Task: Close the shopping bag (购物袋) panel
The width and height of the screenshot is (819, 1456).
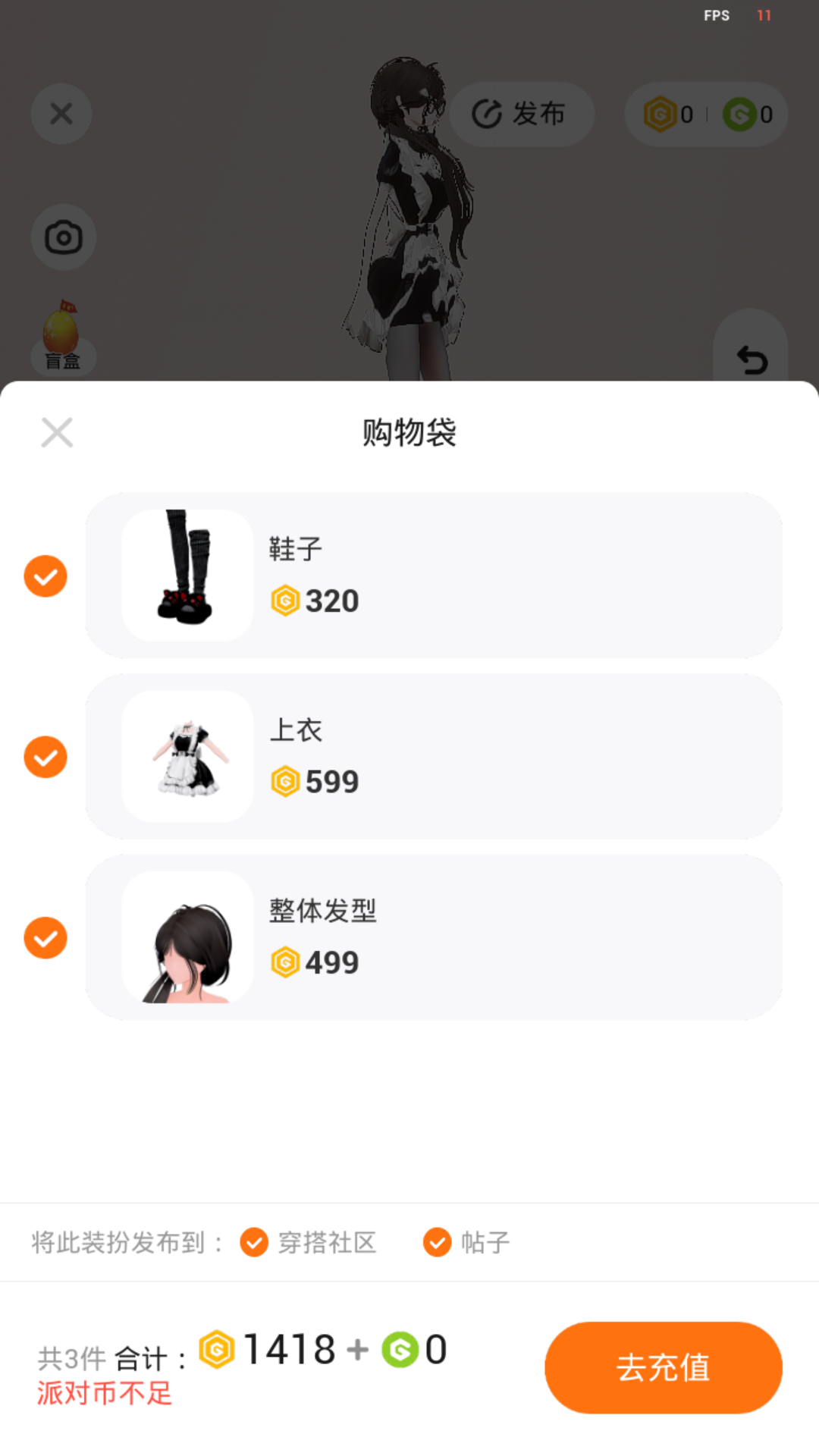Action: click(x=57, y=433)
